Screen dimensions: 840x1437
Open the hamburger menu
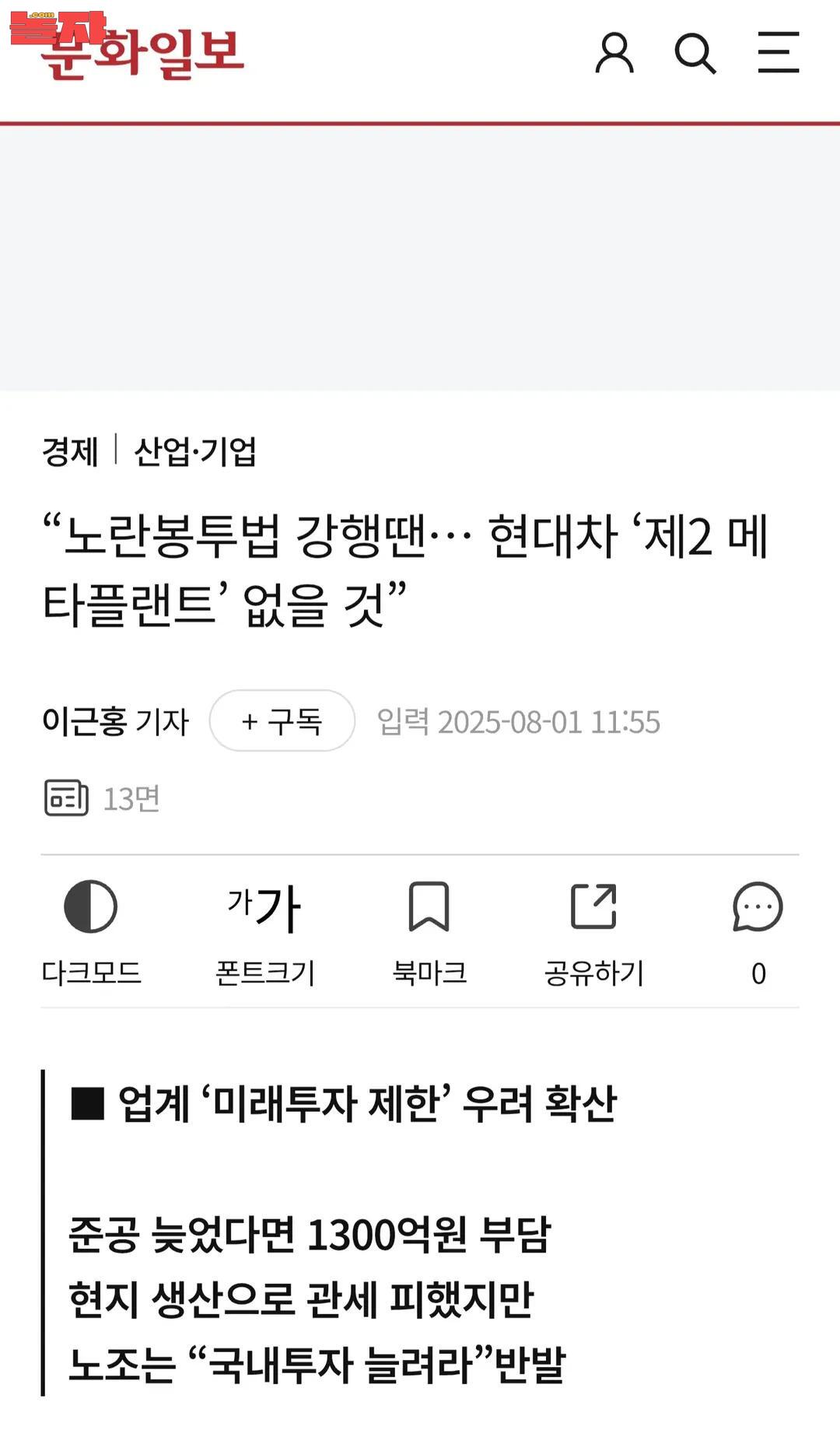coord(779,53)
